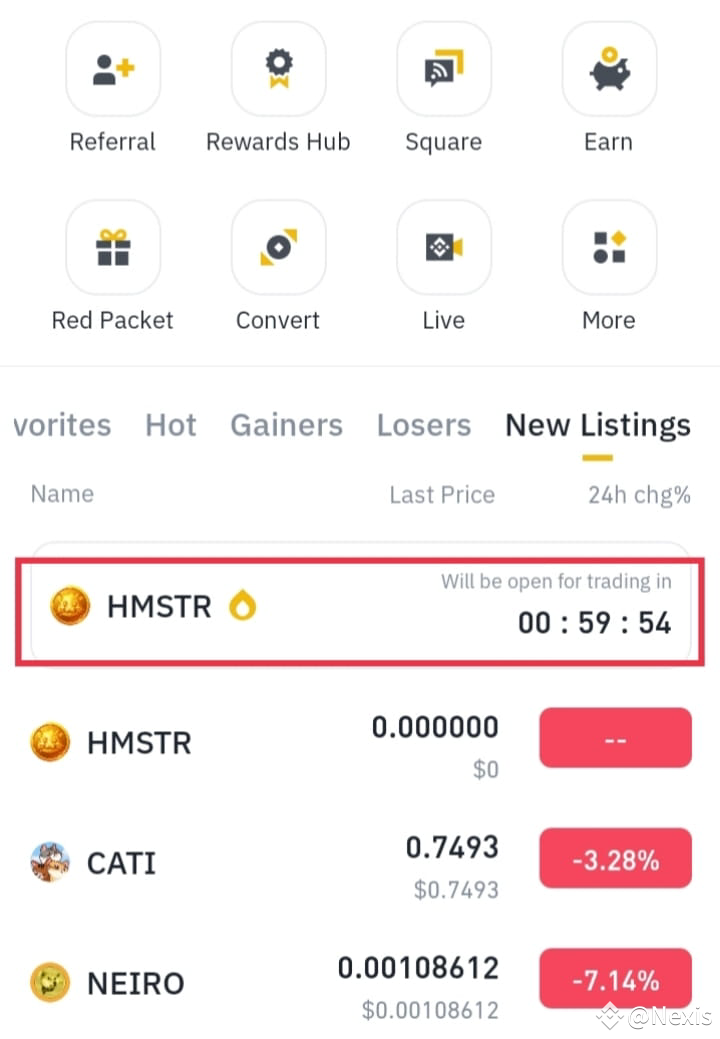This screenshot has height=1039, width=720.
Task: Tap the CATI token avatar
Action: click(x=50, y=862)
